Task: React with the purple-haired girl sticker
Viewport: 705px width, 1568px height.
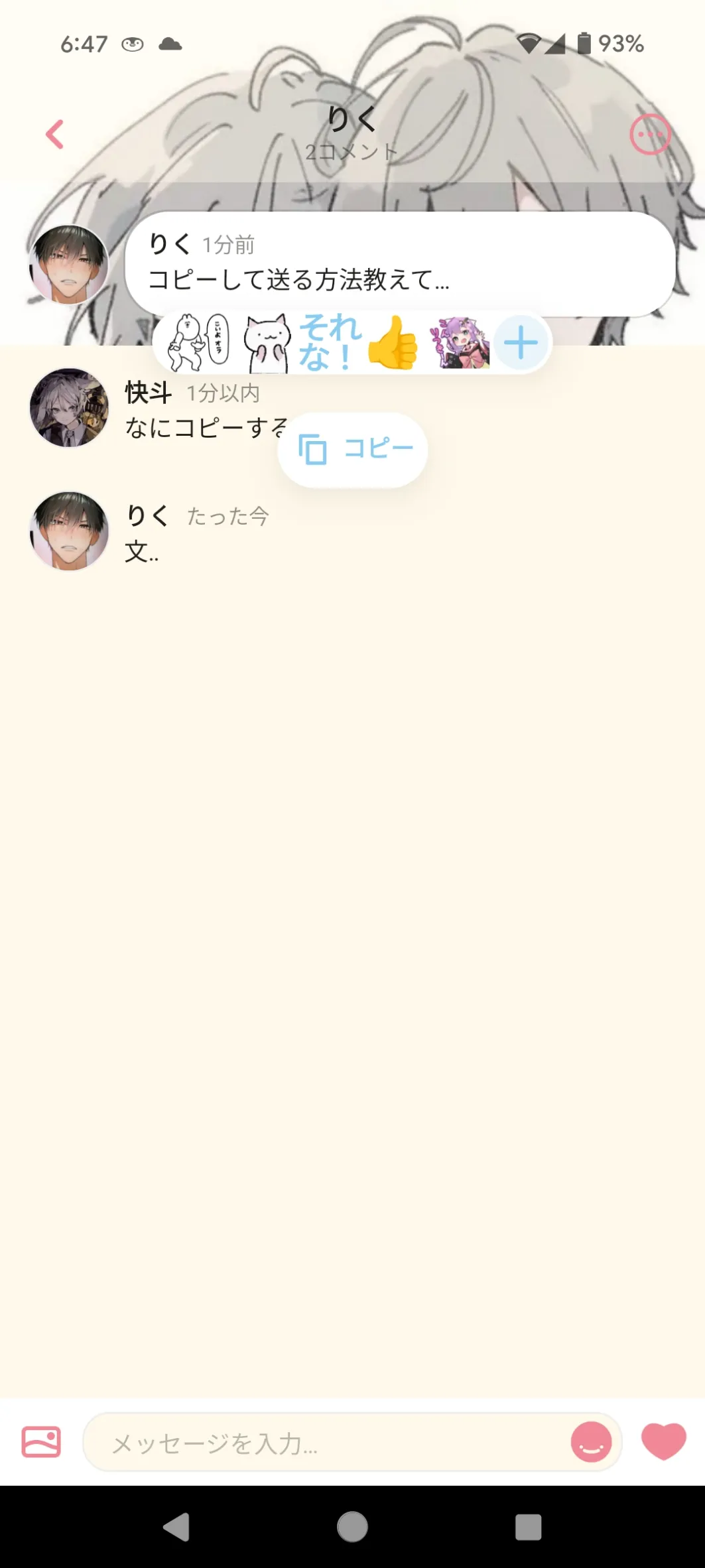Action: [459, 343]
